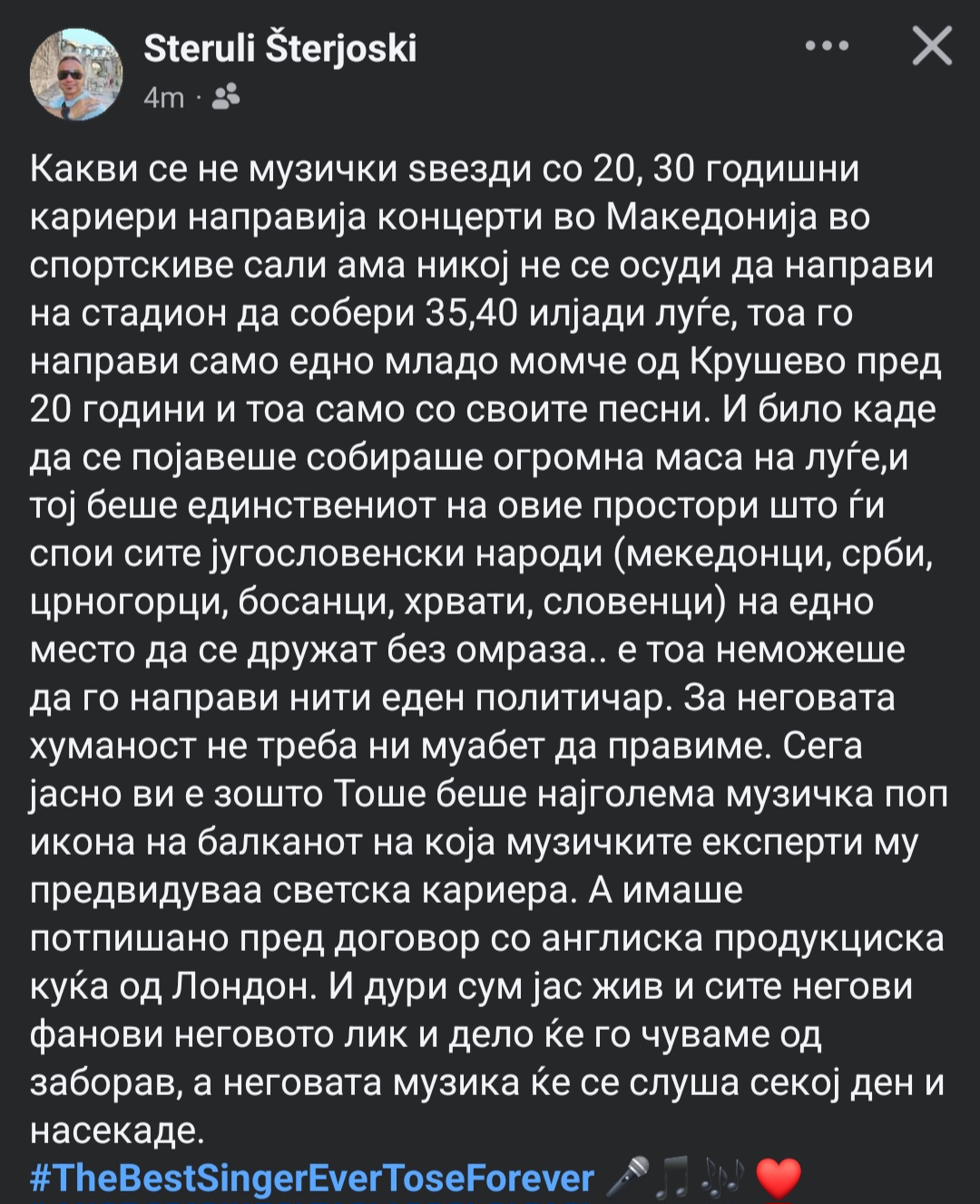Close the post view

pos(932,45)
